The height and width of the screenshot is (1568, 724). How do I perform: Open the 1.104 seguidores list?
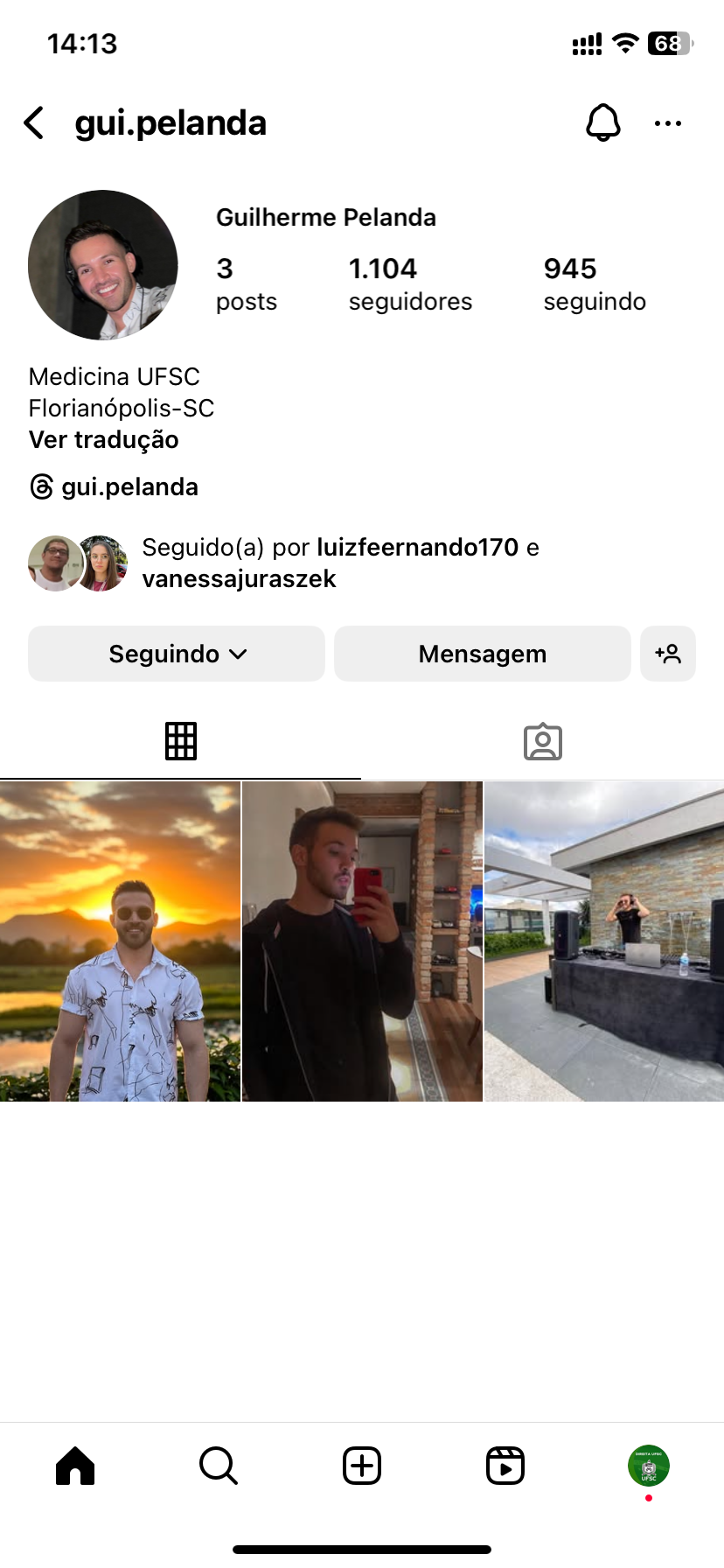[x=409, y=283]
